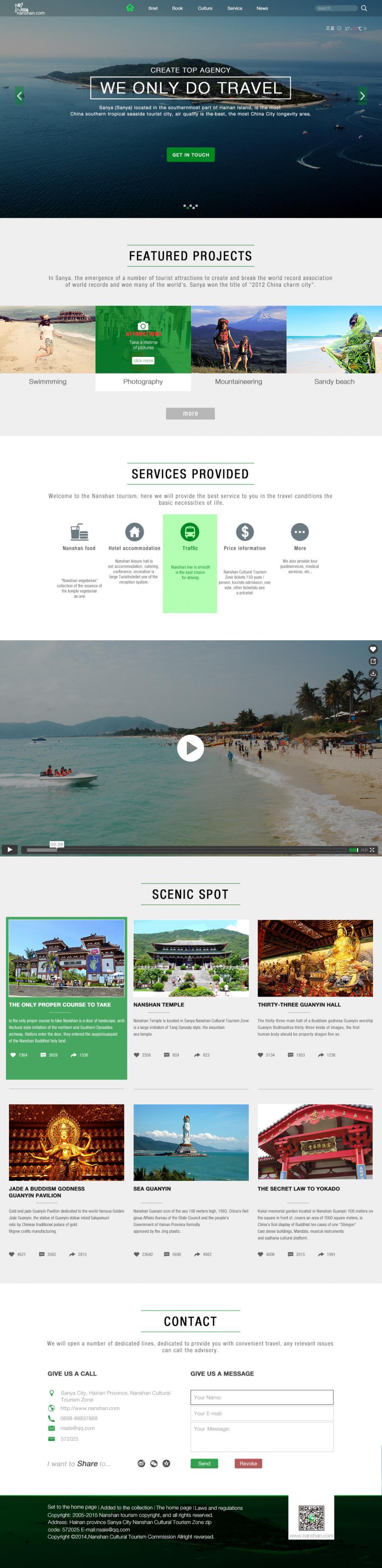Show the next hero slide arrow
Viewport: 382px width, 1568px height.
tap(362, 96)
